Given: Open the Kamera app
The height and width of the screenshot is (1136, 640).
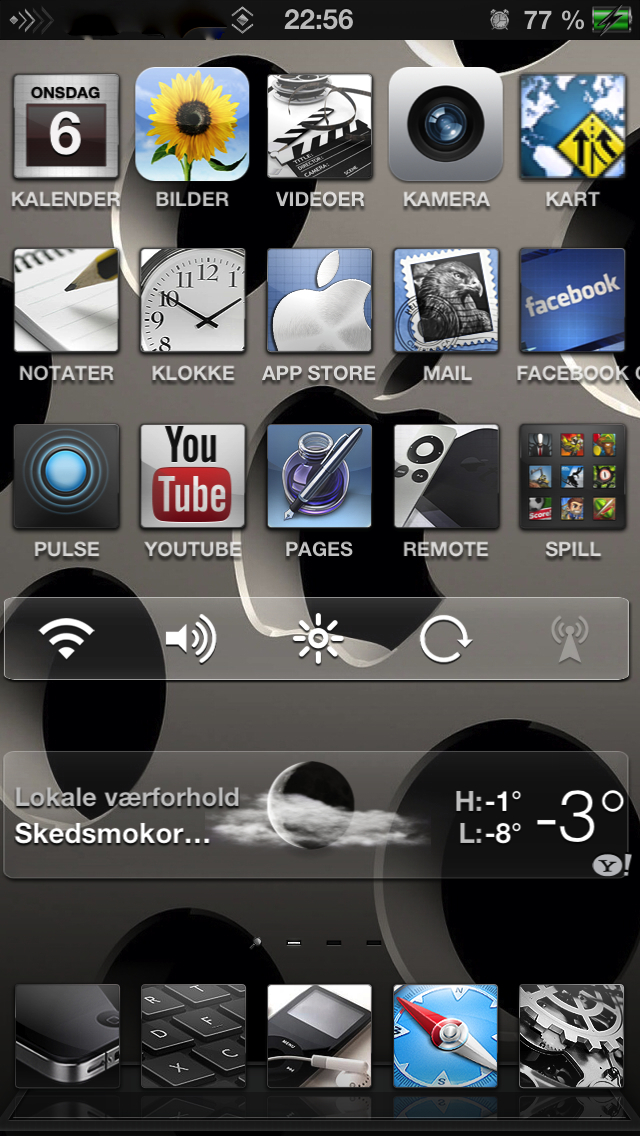Looking at the screenshot, I should (x=446, y=125).
